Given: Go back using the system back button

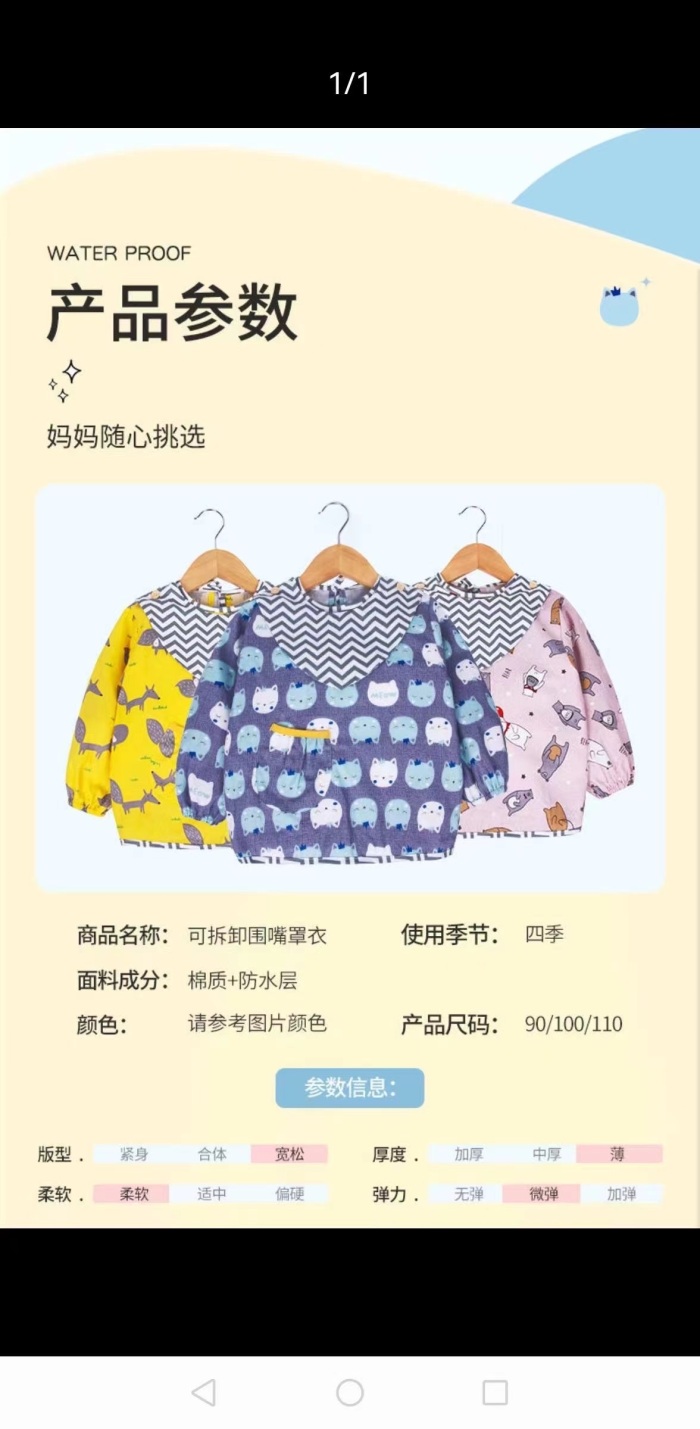Looking at the screenshot, I should pyautogui.click(x=204, y=1392).
